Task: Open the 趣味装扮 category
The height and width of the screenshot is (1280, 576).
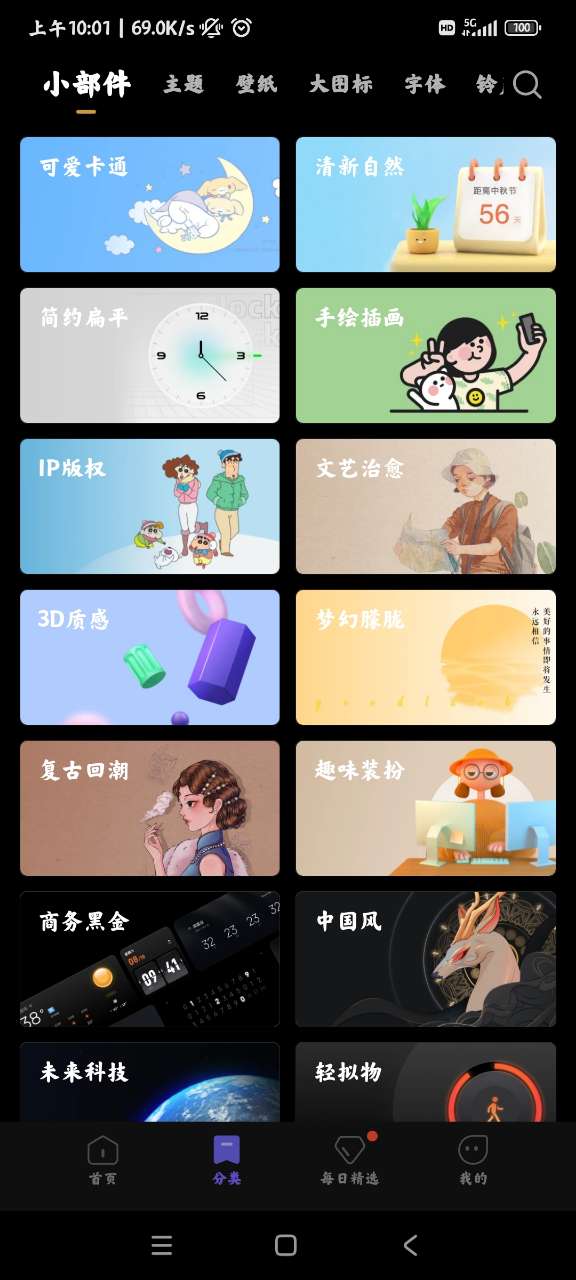Action: pos(426,808)
